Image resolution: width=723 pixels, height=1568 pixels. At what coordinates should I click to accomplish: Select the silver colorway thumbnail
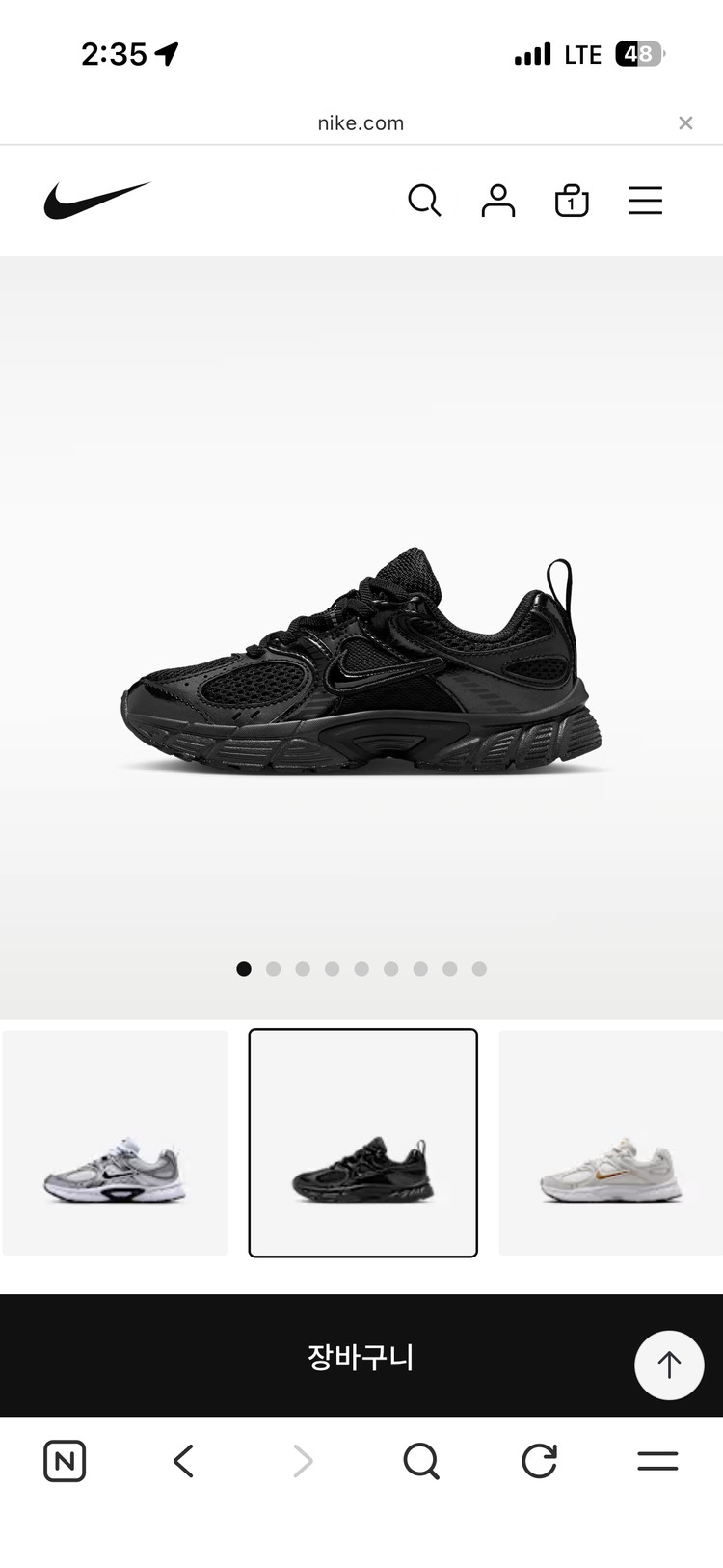pos(115,1143)
